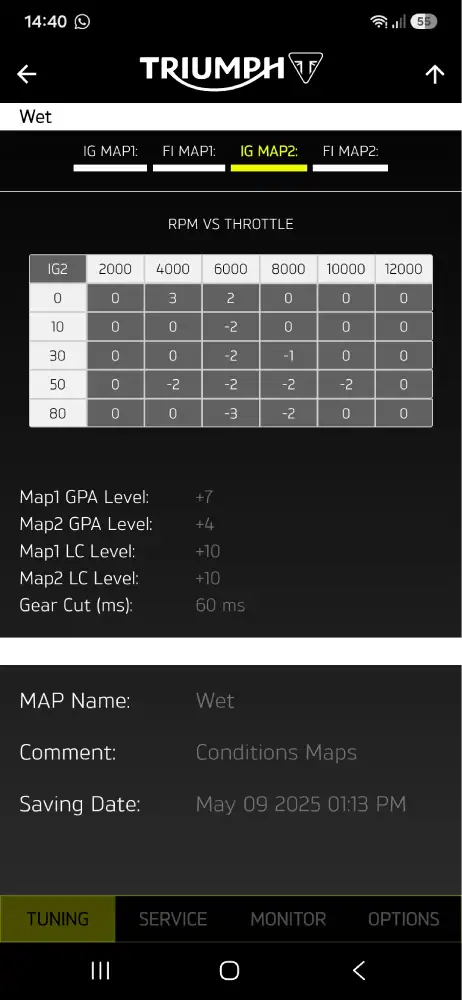Select the IG MAP2 tab
This screenshot has height=1000, width=462.
(x=269, y=157)
